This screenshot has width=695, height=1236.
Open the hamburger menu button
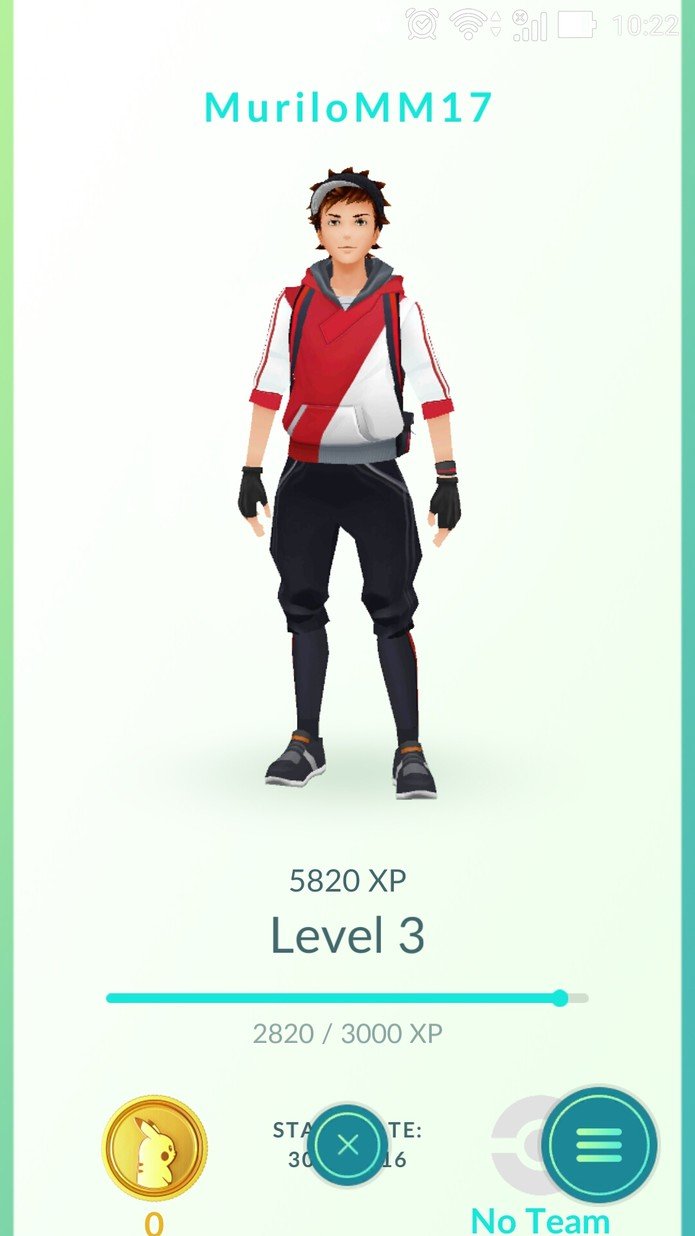pyautogui.click(x=599, y=1144)
